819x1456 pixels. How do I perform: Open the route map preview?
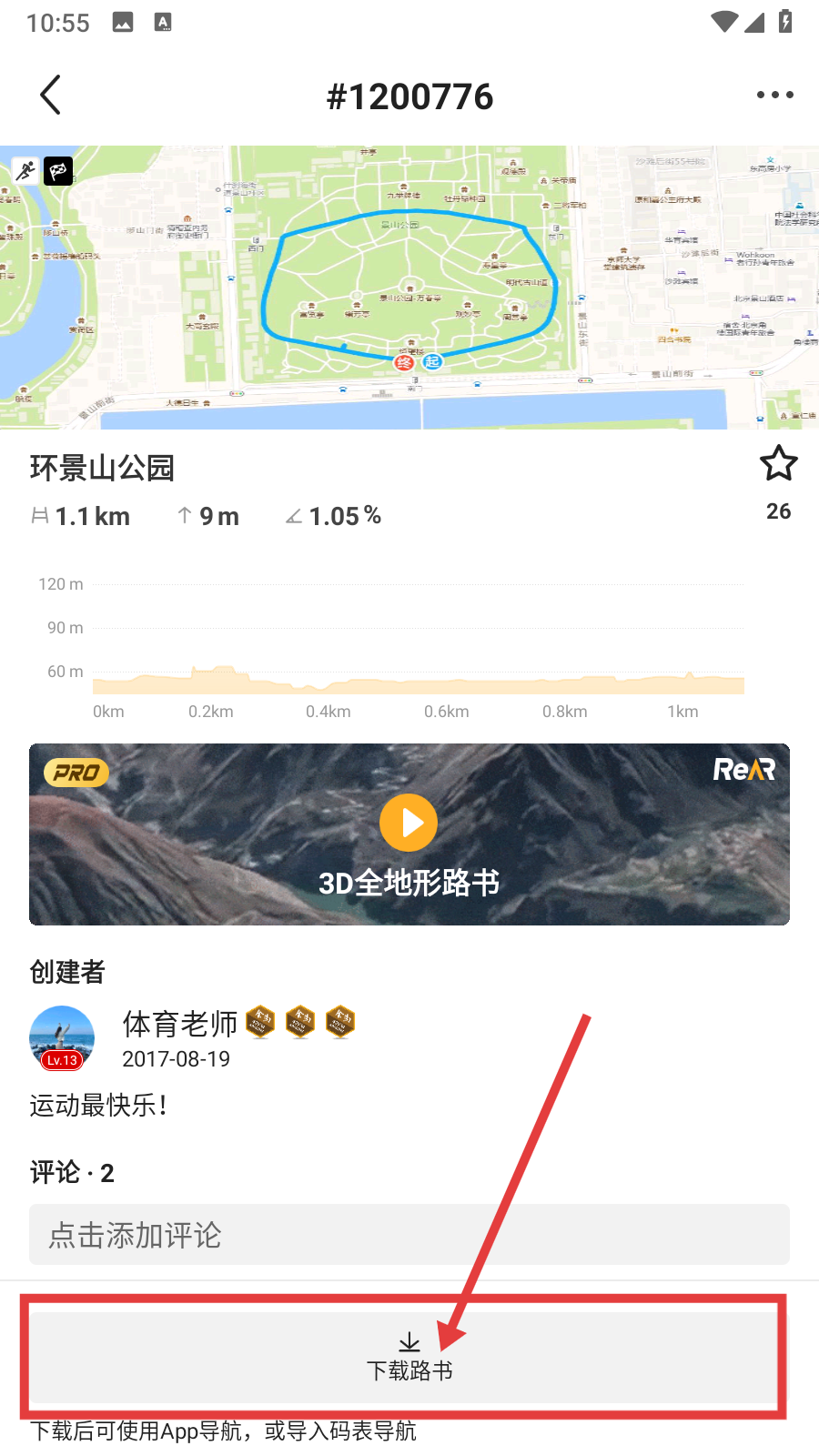[x=409, y=287]
